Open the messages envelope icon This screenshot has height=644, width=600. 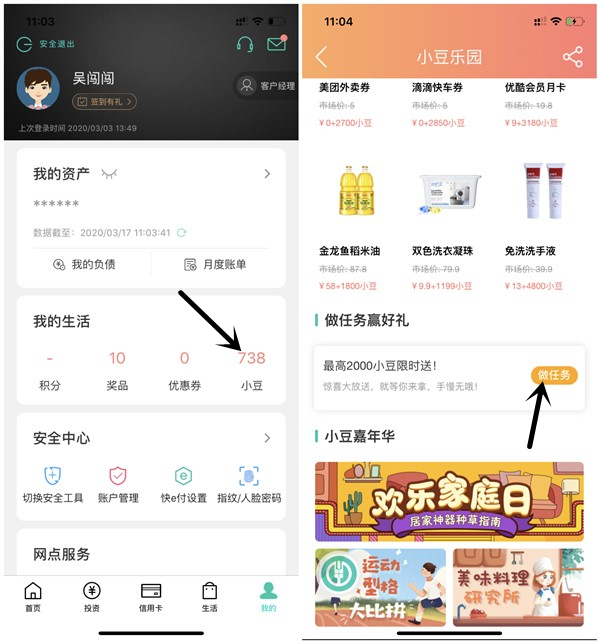coord(276,44)
